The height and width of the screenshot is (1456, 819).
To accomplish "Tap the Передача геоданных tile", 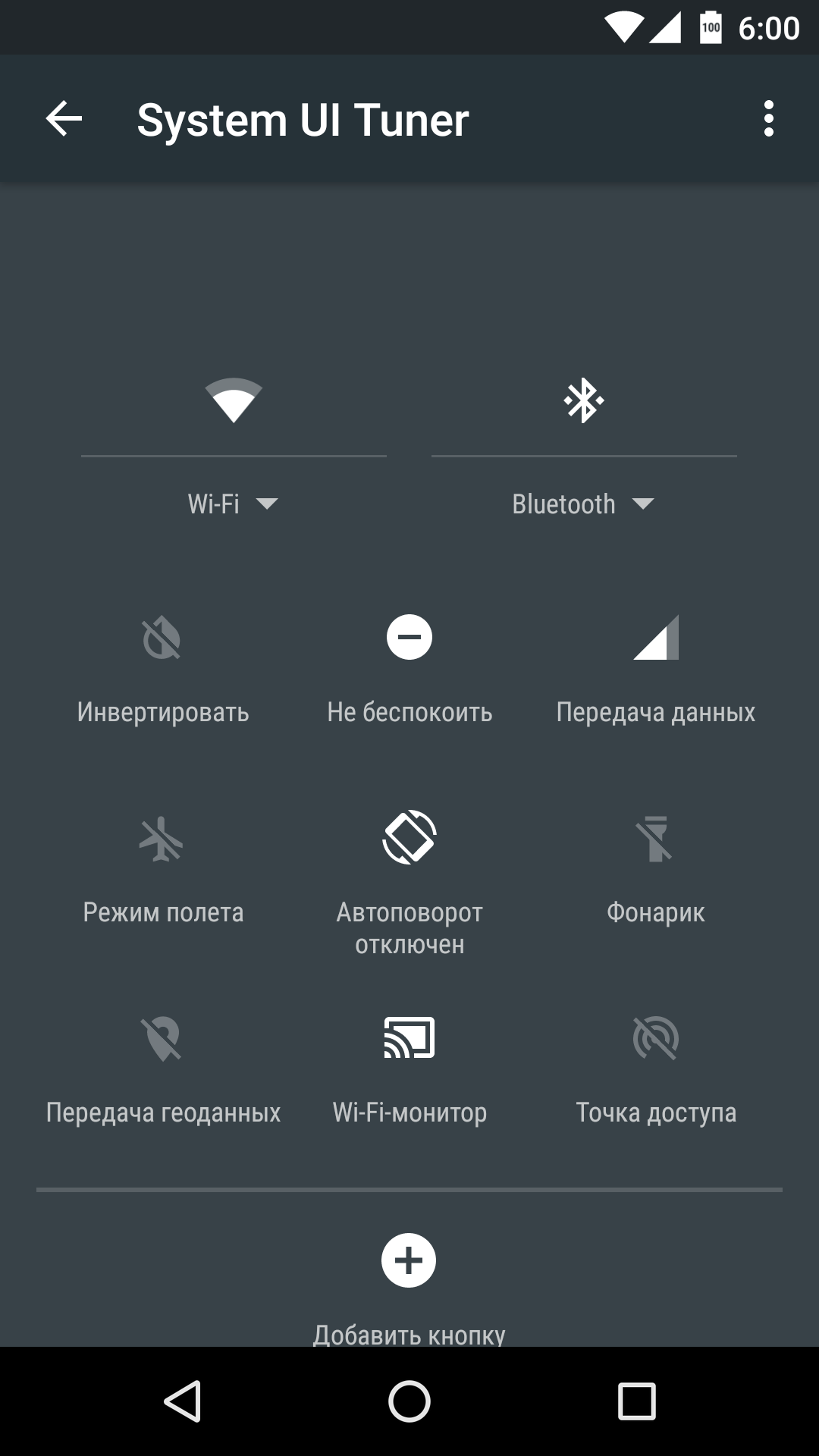I will pyautogui.click(x=163, y=1071).
